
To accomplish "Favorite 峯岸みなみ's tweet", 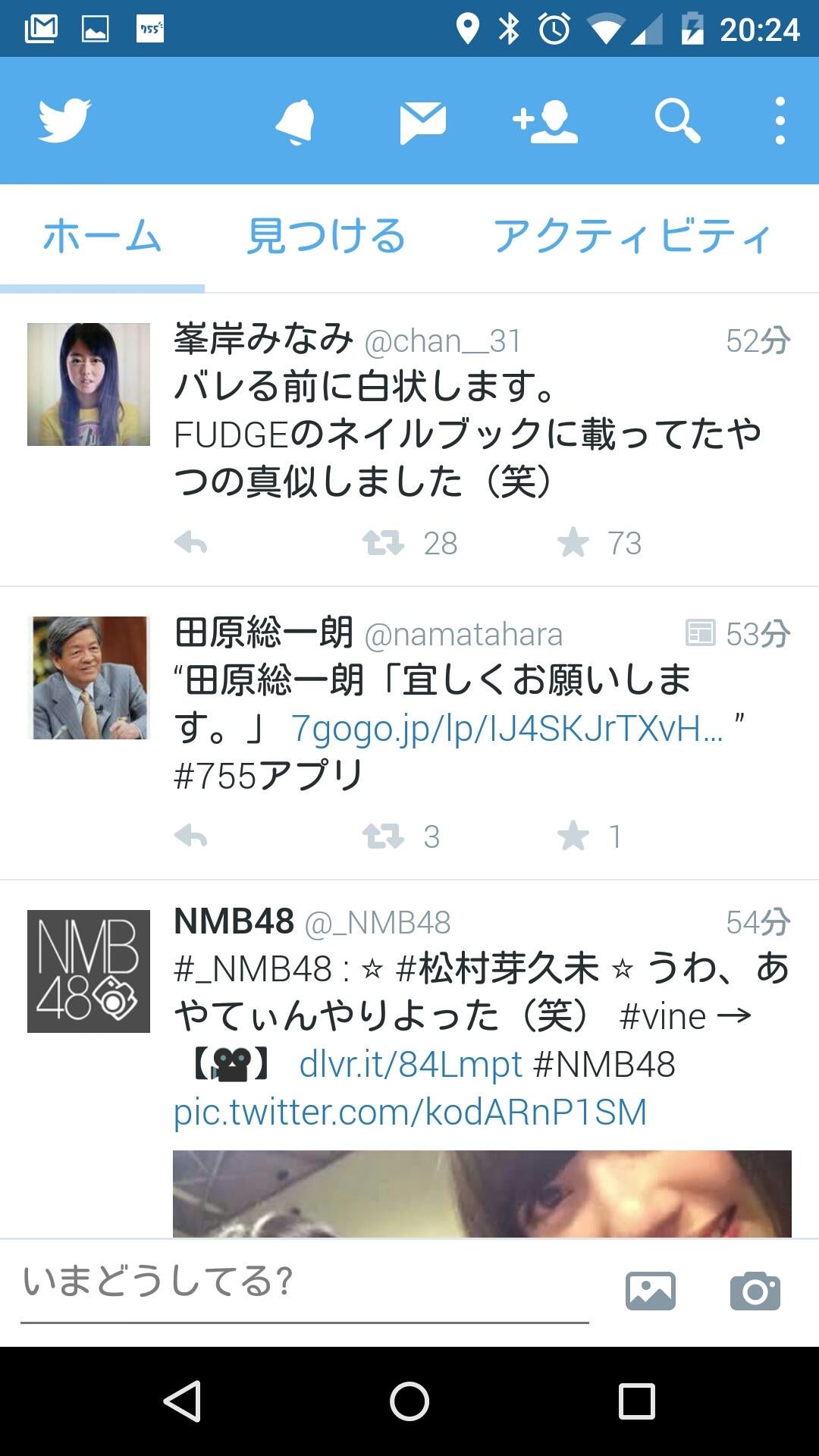I will pos(573,543).
